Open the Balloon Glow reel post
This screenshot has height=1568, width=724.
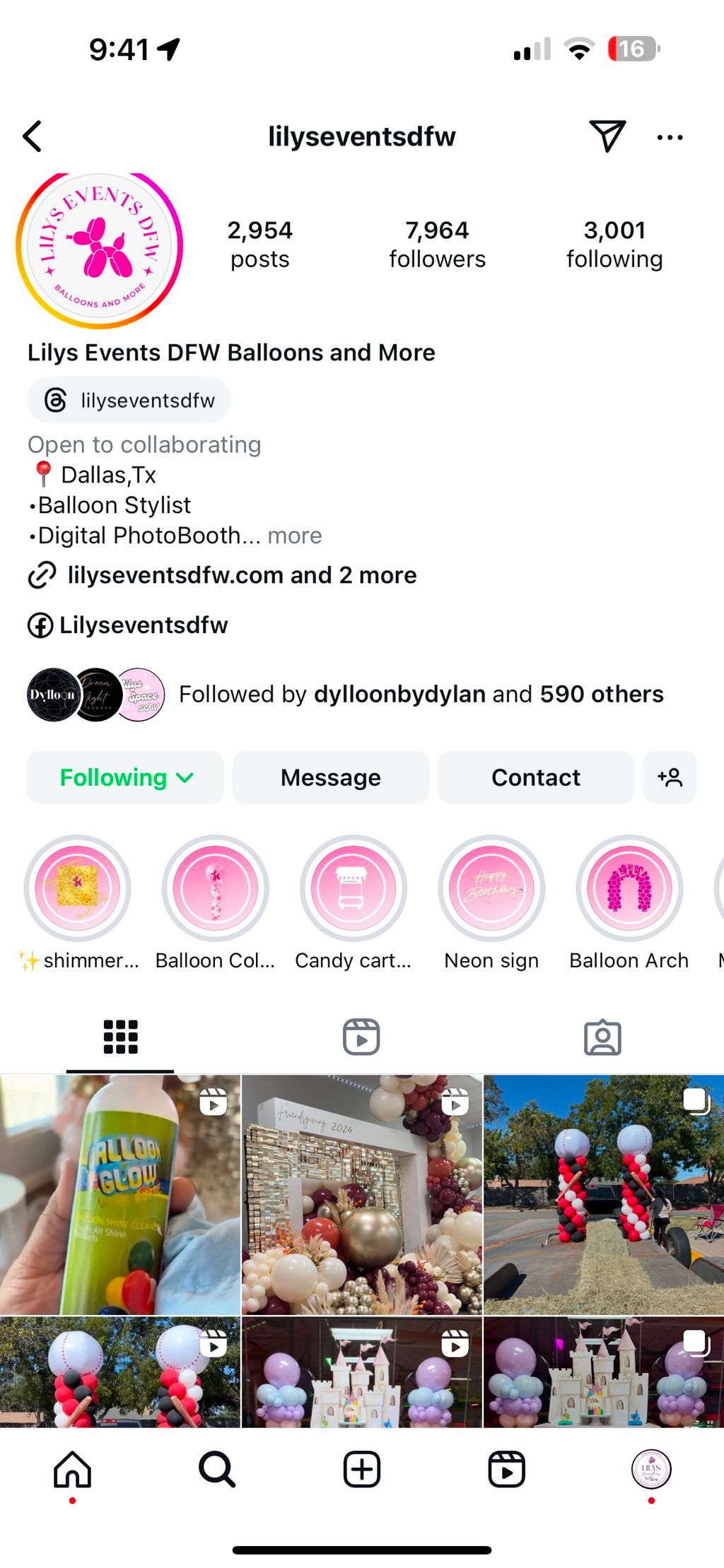coord(120,1194)
